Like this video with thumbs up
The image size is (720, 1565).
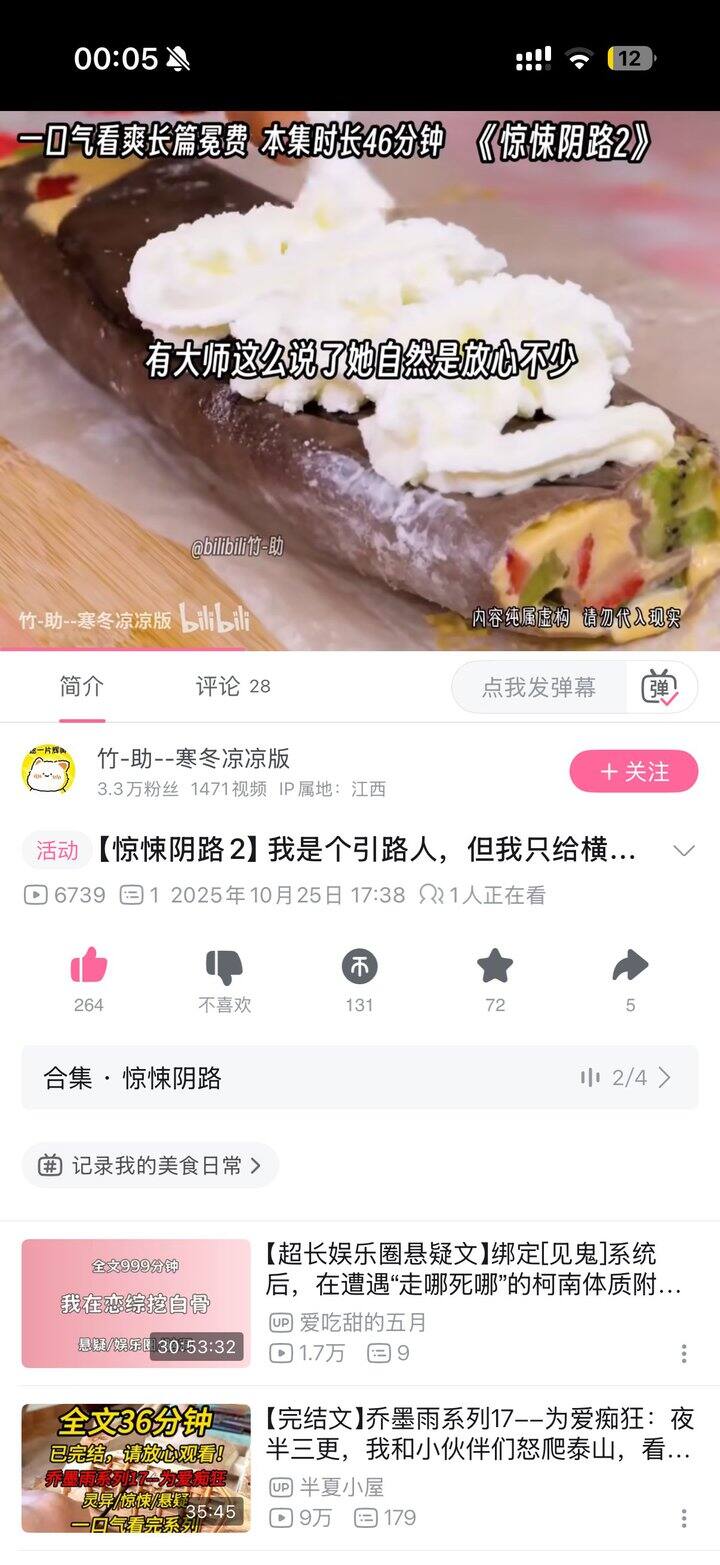[x=89, y=967]
